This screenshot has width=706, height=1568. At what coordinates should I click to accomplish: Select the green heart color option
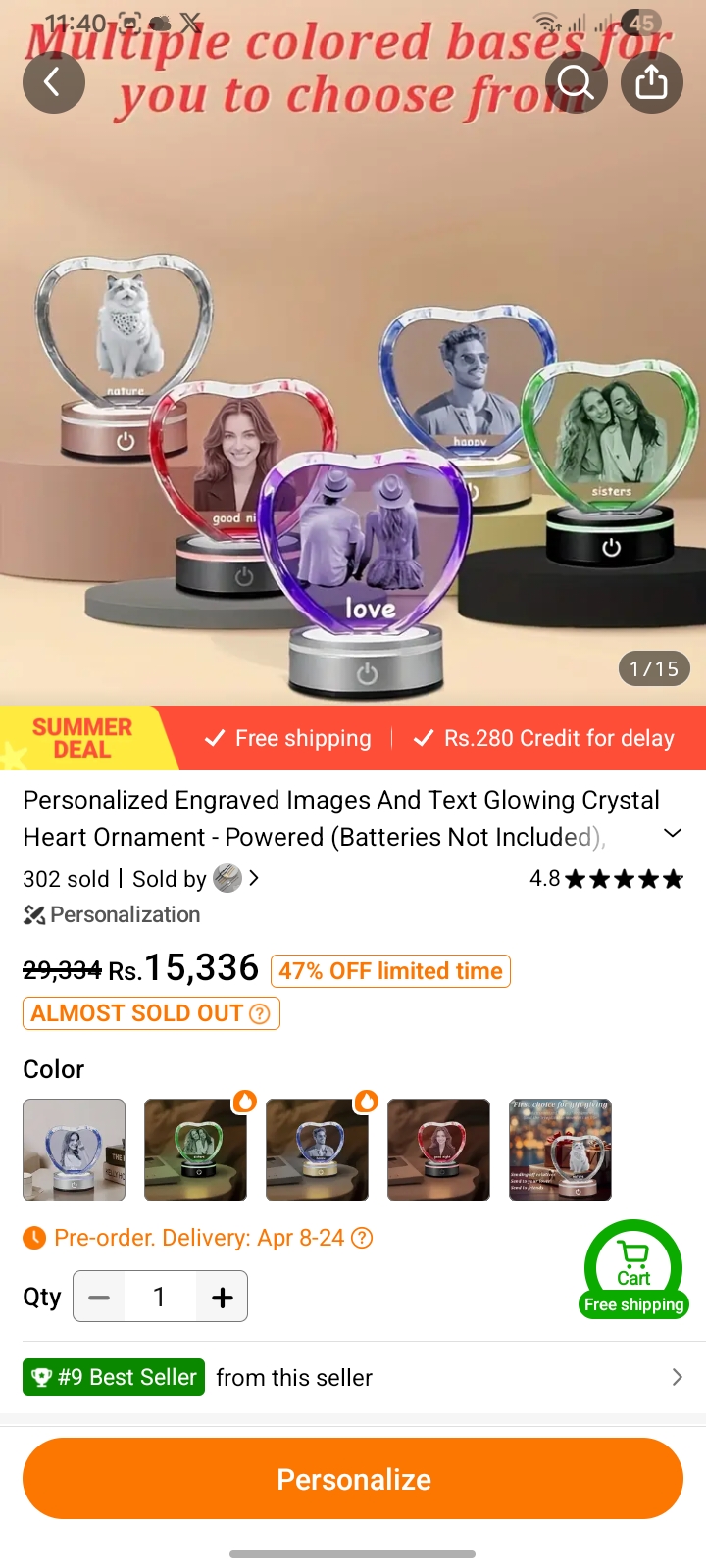(196, 1150)
